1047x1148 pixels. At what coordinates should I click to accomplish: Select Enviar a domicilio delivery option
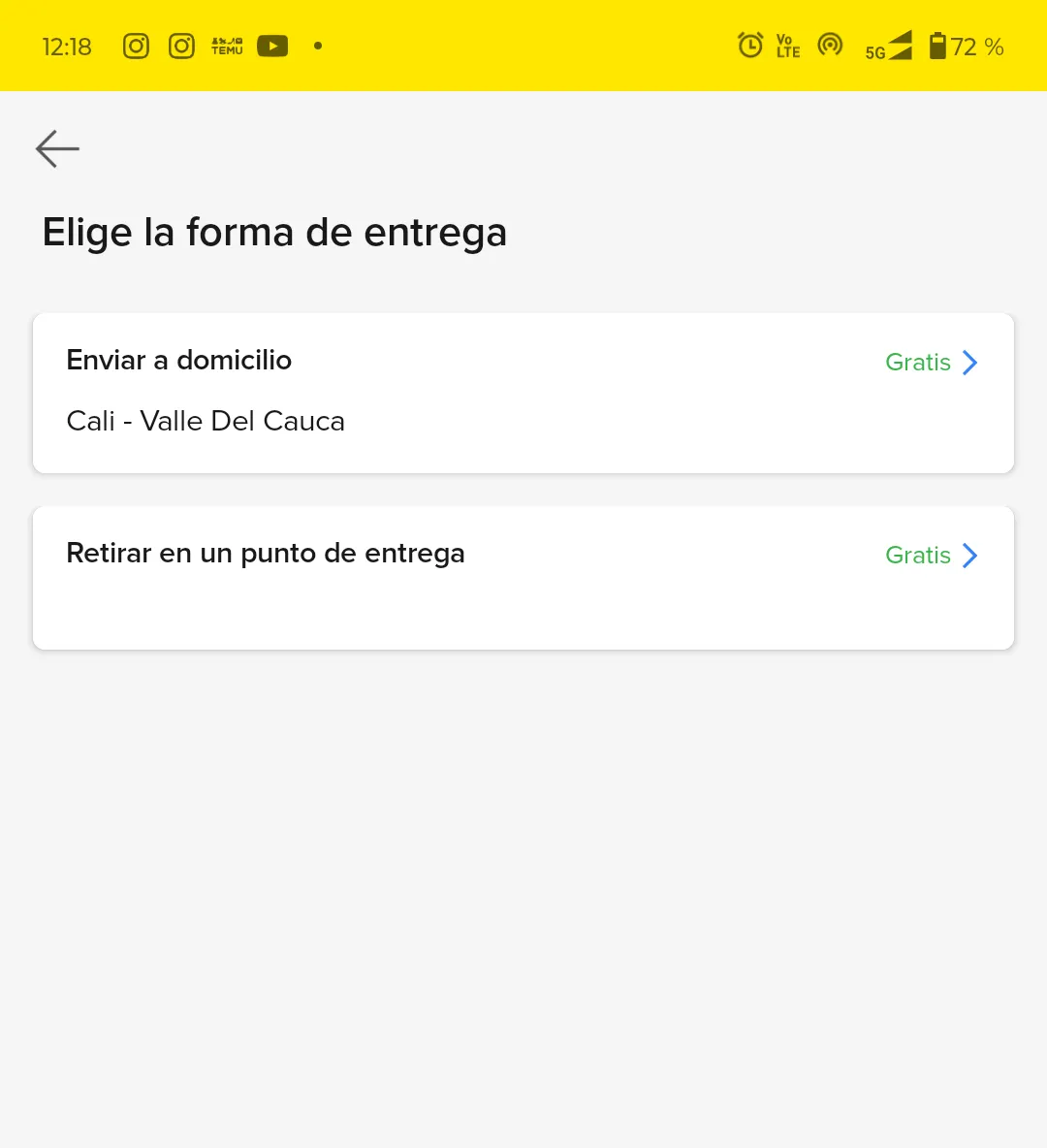523,393
